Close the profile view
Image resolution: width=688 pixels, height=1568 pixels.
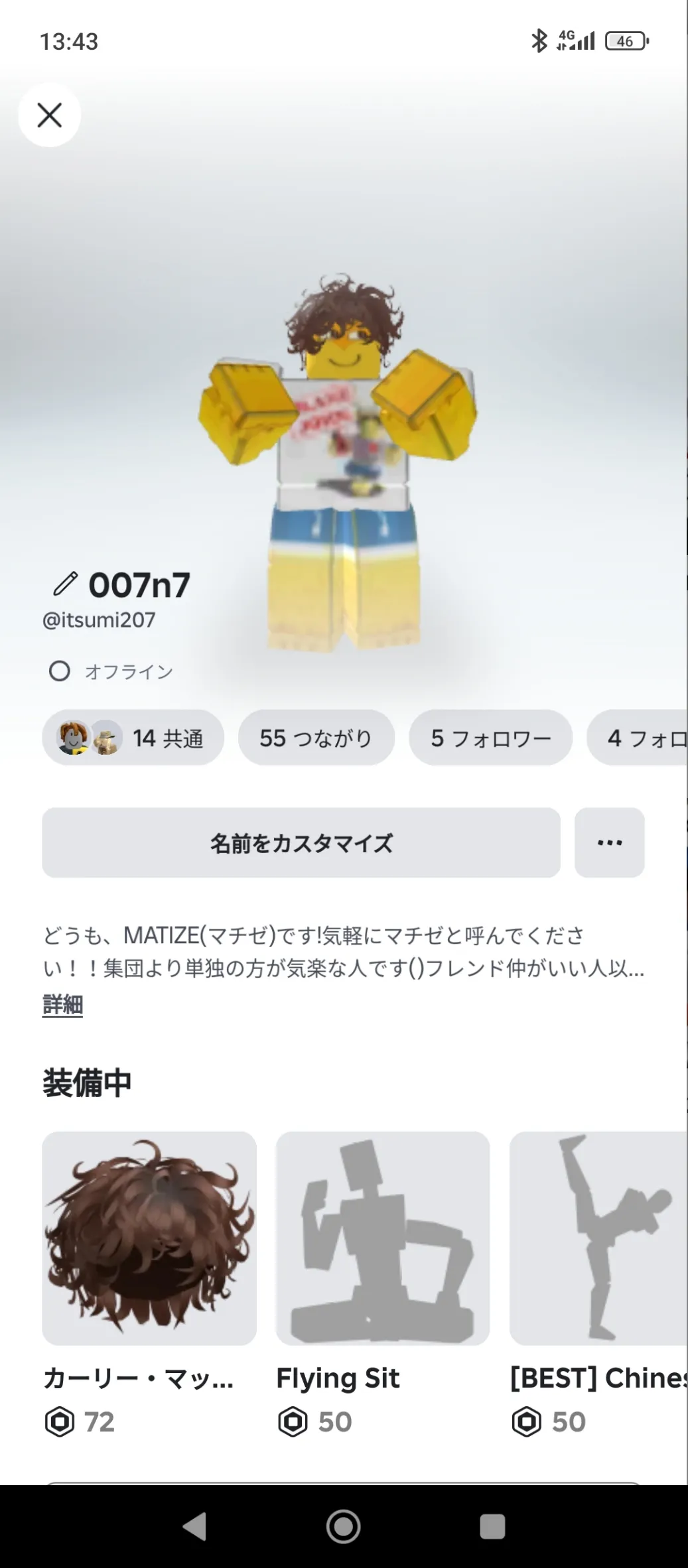pyautogui.click(x=49, y=115)
